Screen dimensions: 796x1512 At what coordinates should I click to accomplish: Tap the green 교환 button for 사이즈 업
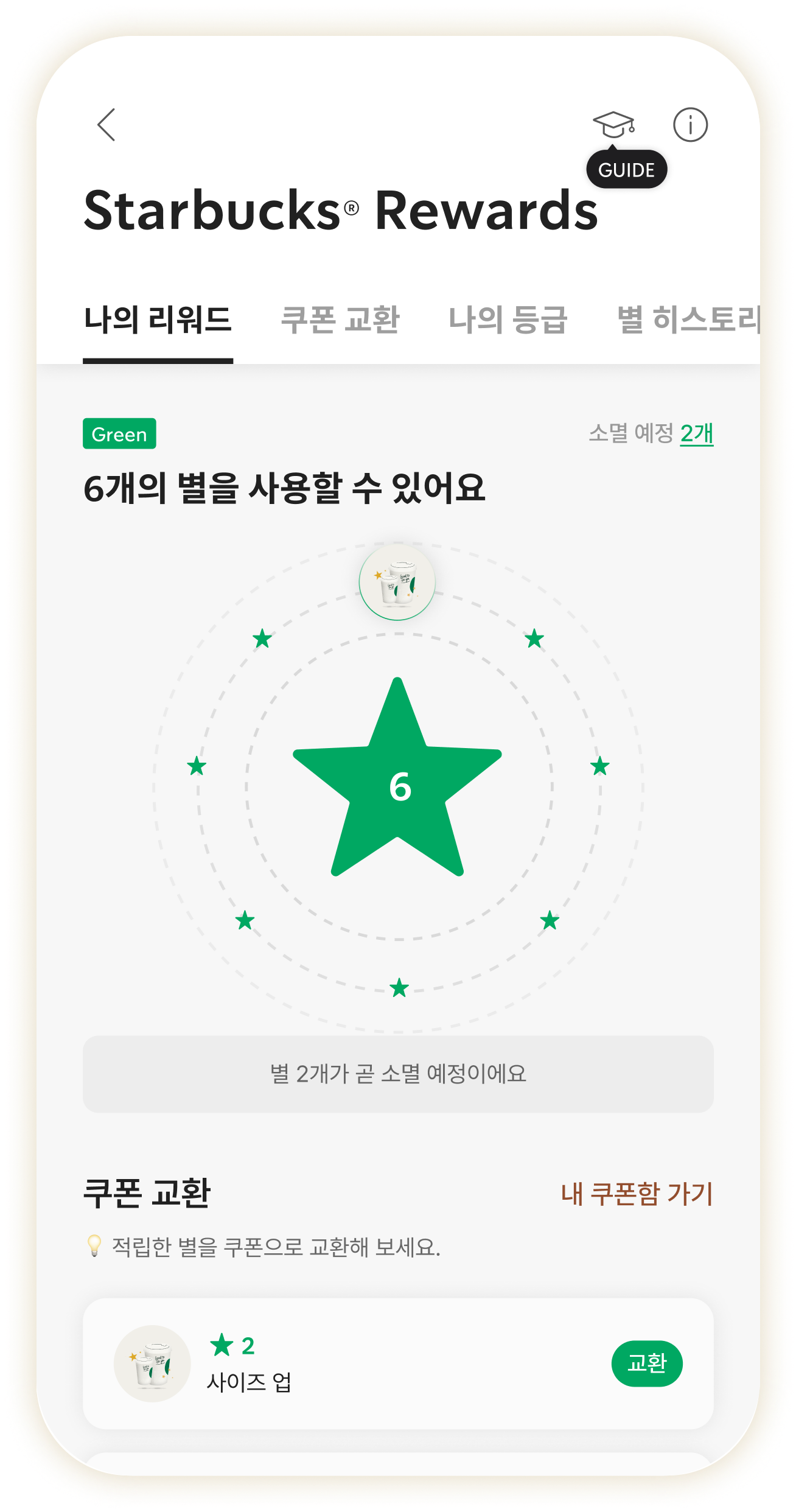click(646, 1363)
